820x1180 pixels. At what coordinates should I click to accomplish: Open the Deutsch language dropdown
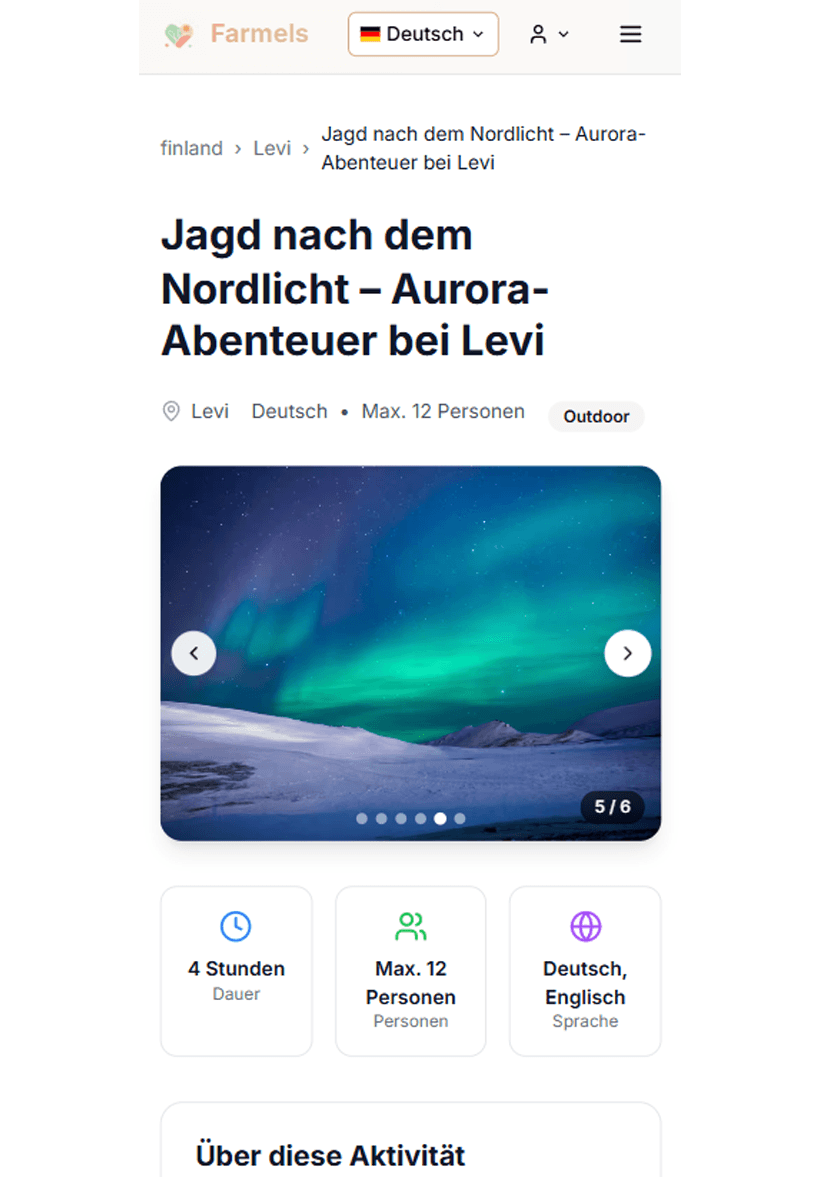point(422,33)
